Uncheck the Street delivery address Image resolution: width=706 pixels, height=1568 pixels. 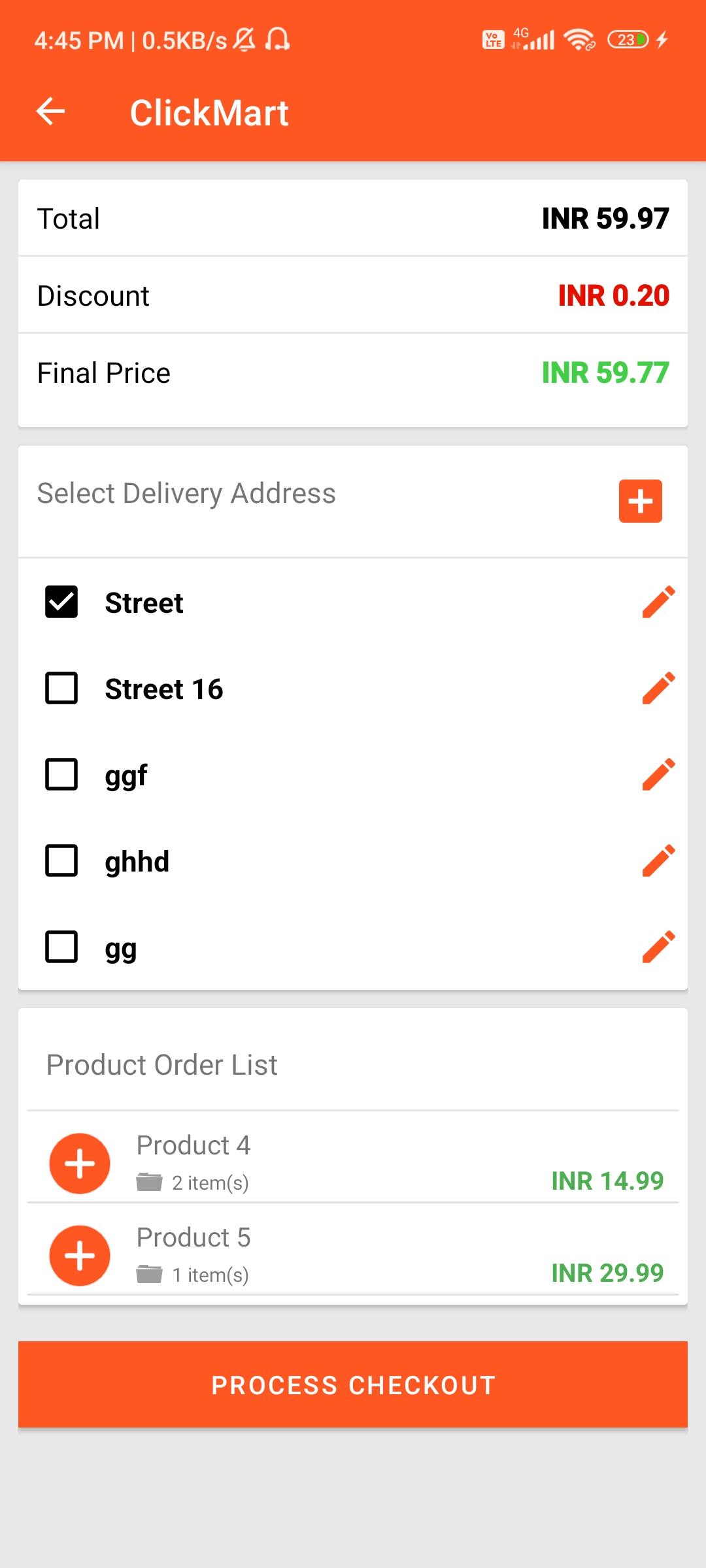[61, 602]
